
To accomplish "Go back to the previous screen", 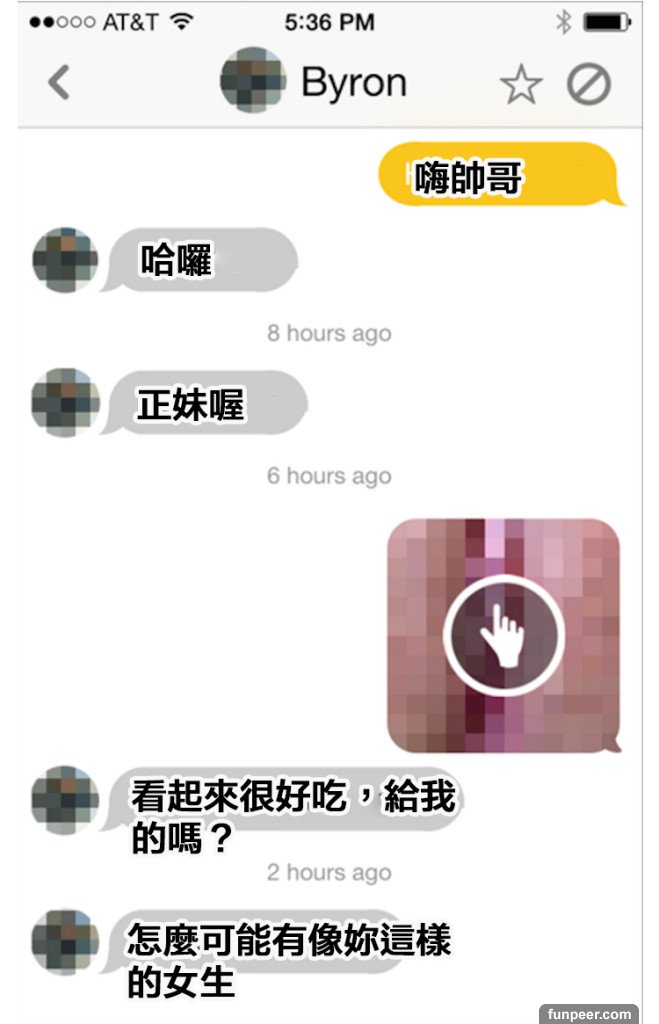I will 59,83.
